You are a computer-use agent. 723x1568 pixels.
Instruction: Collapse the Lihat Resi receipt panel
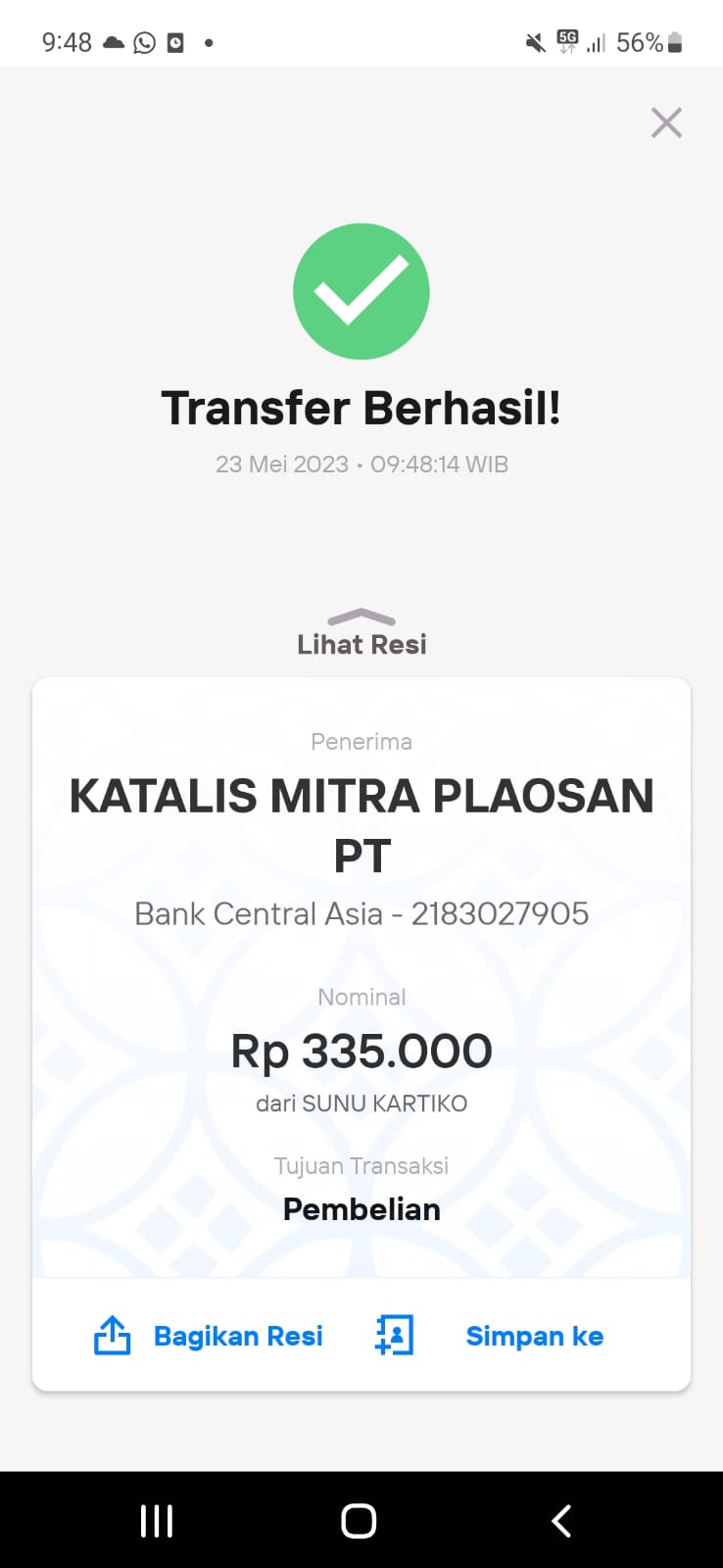pos(361,632)
